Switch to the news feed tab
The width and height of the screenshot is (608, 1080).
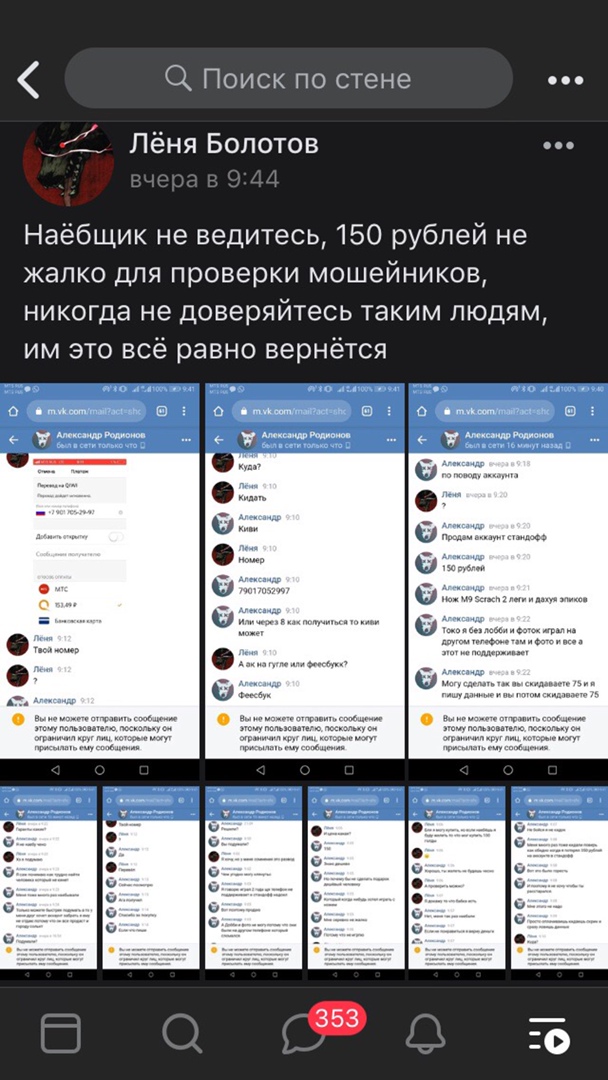[60, 1032]
